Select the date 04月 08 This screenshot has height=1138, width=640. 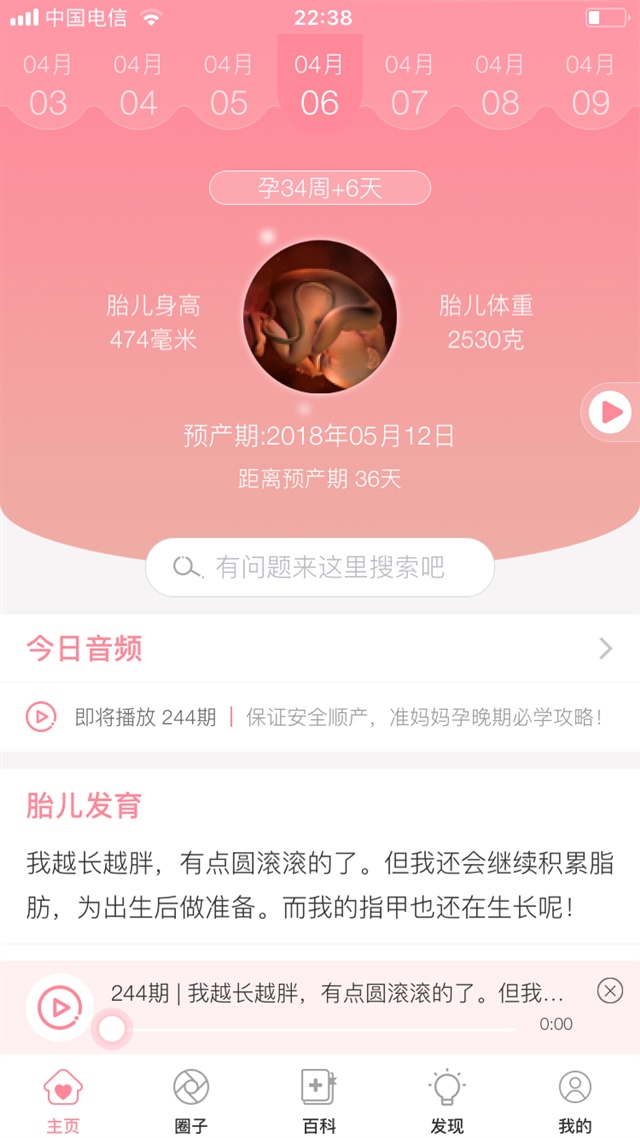[500, 85]
